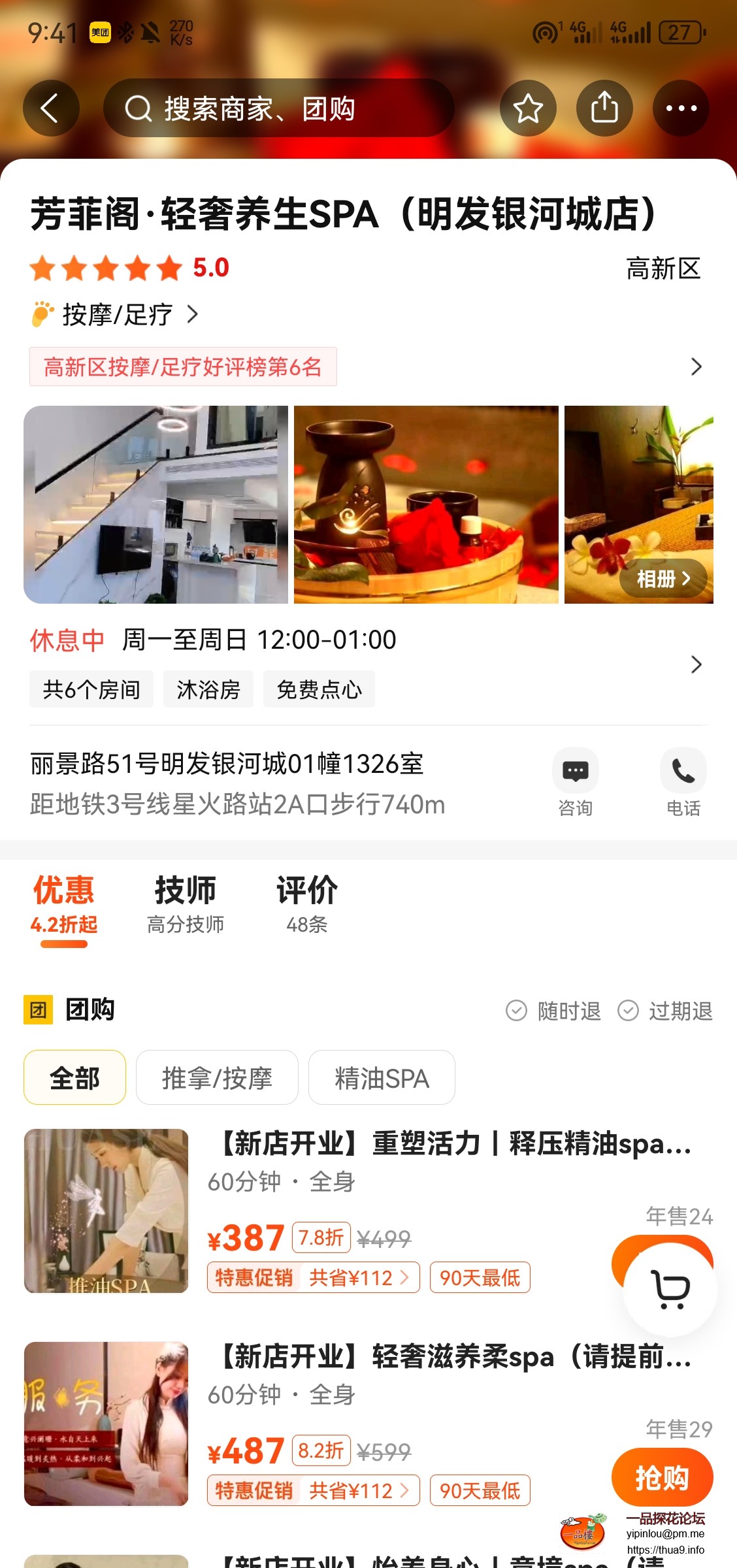The image size is (737, 1568).
Task: Tap the 7.8折 discount badge
Action: tap(322, 1237)
